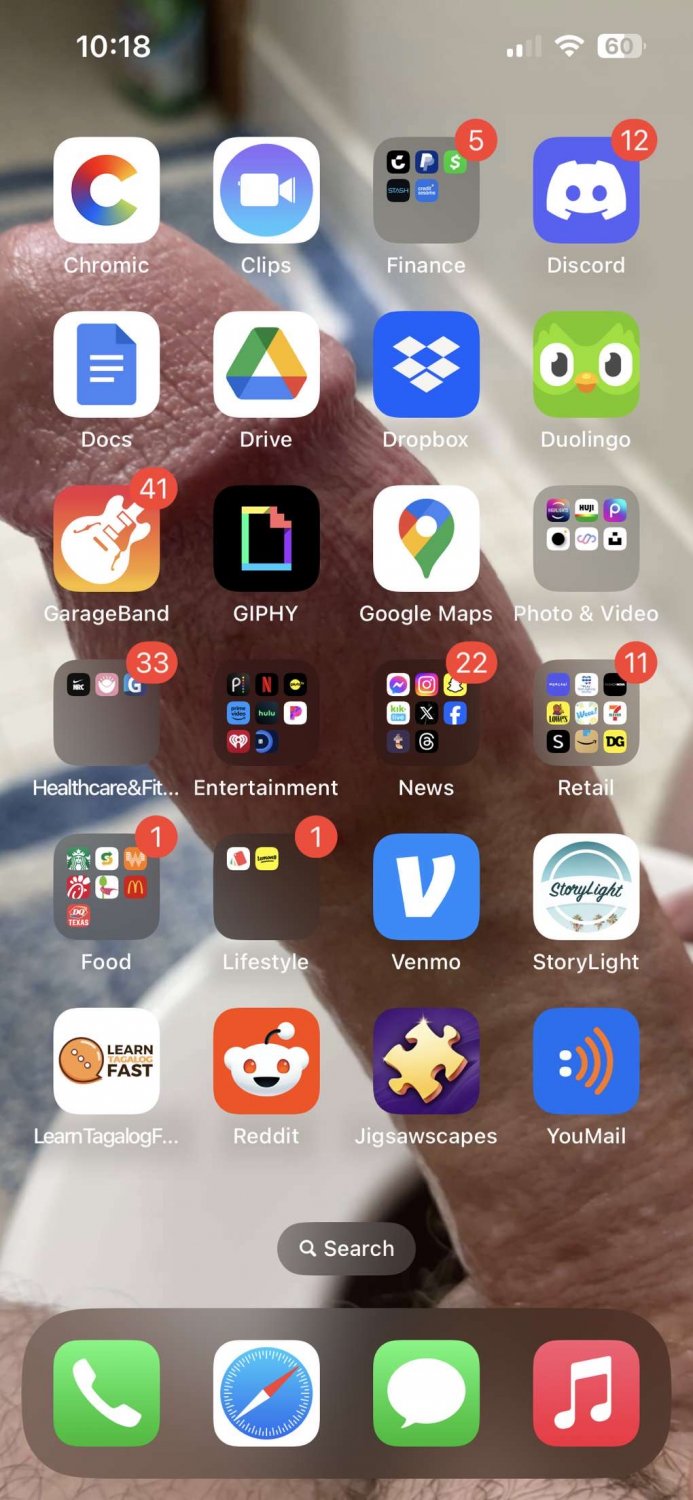
Task: Launch GarageBand
Action: coord(106,538)
